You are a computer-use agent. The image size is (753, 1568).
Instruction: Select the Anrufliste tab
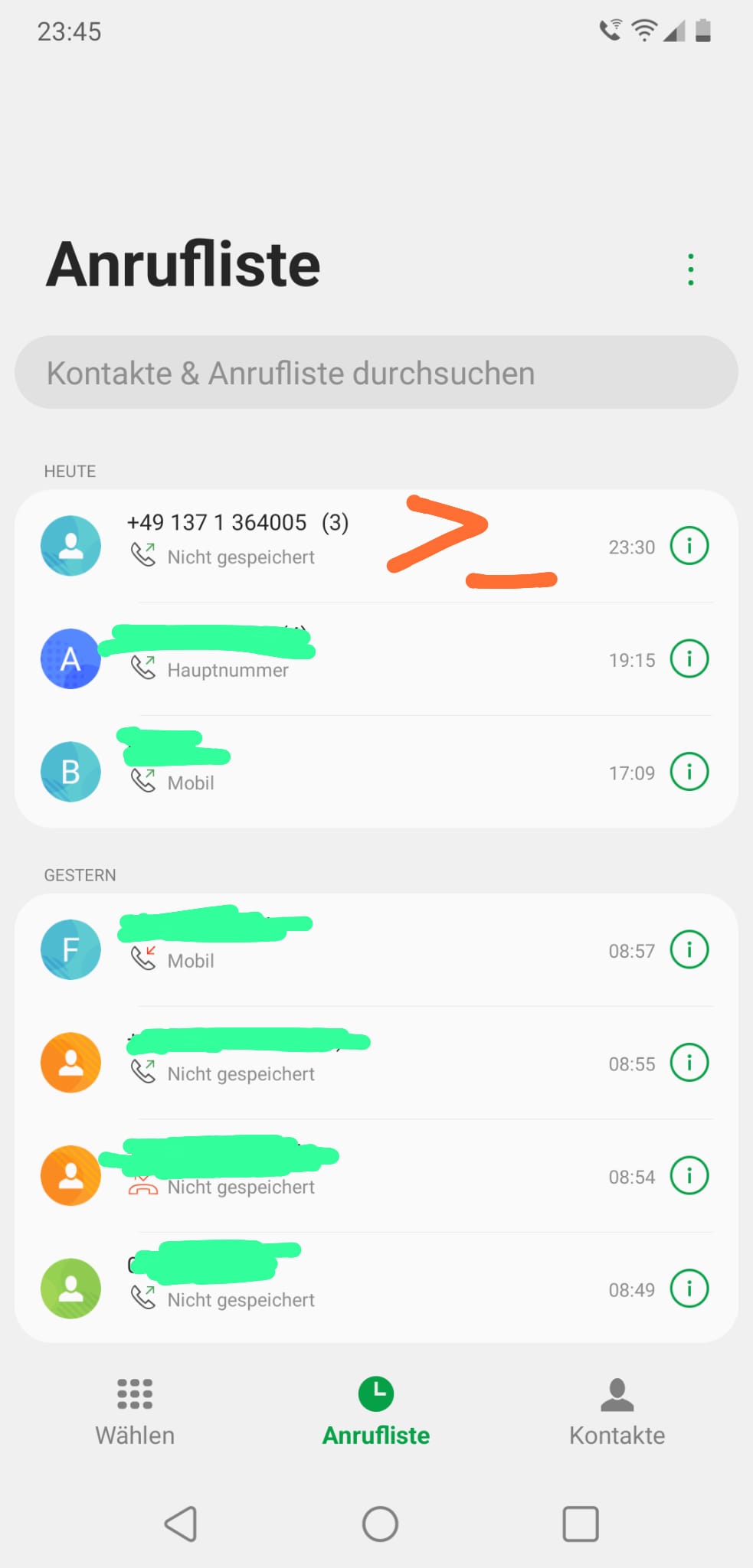(375, 1410)
